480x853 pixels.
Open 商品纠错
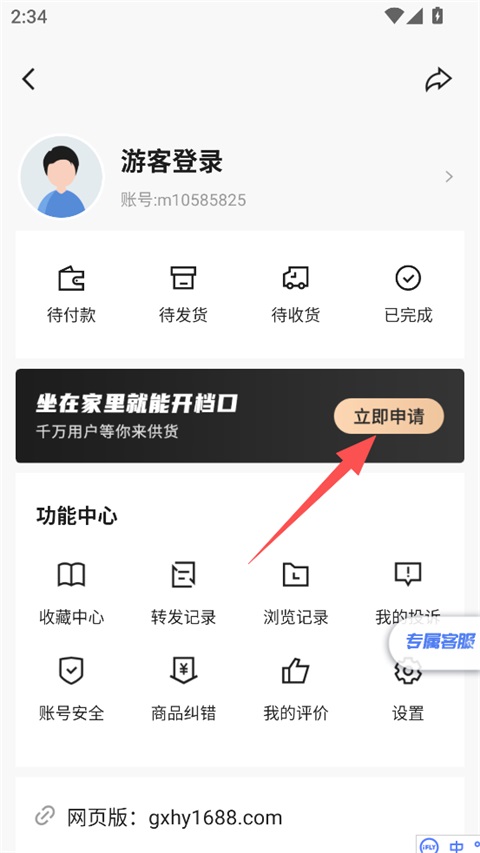[x=183, y=689]
